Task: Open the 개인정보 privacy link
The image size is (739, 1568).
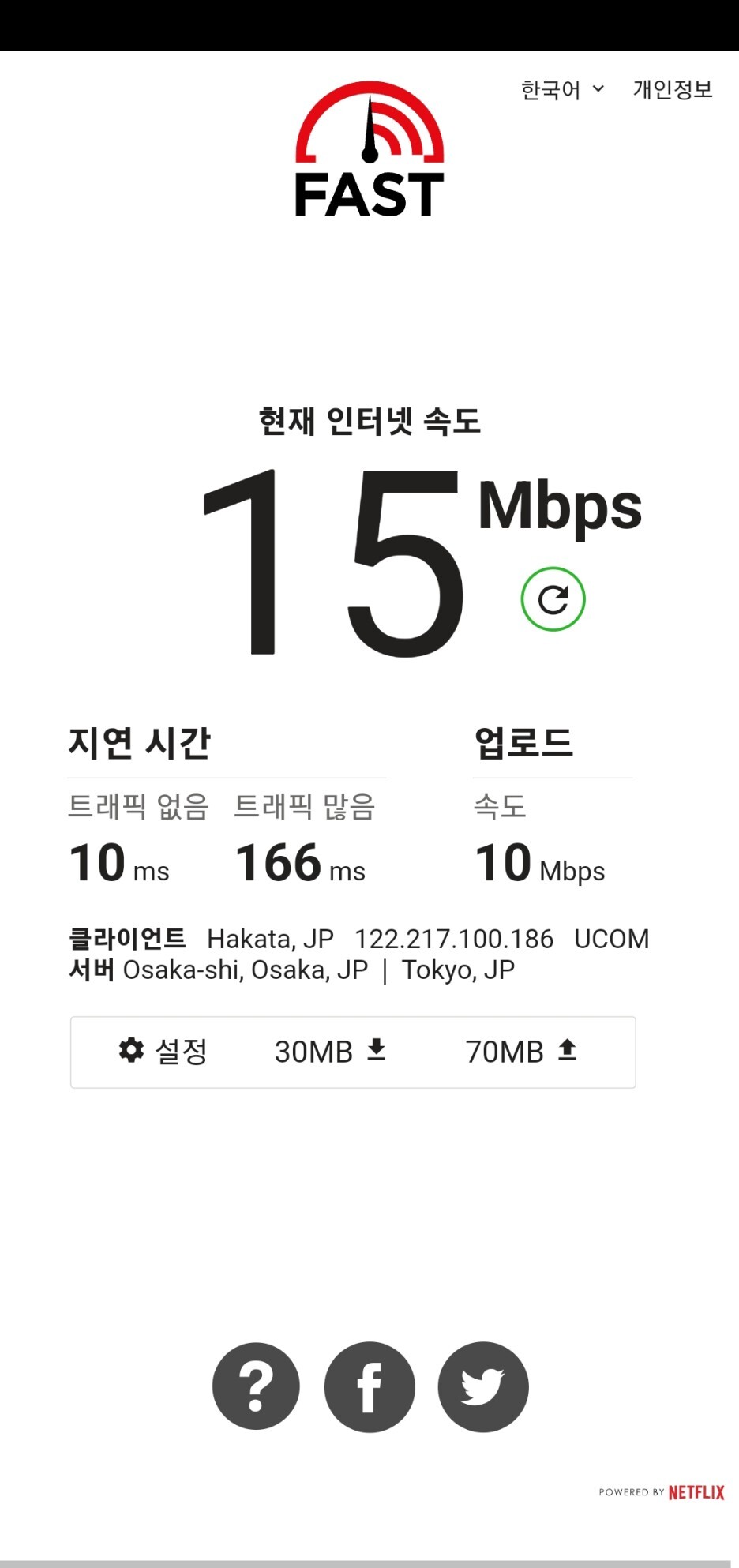Action: click(x=672, y=90)
